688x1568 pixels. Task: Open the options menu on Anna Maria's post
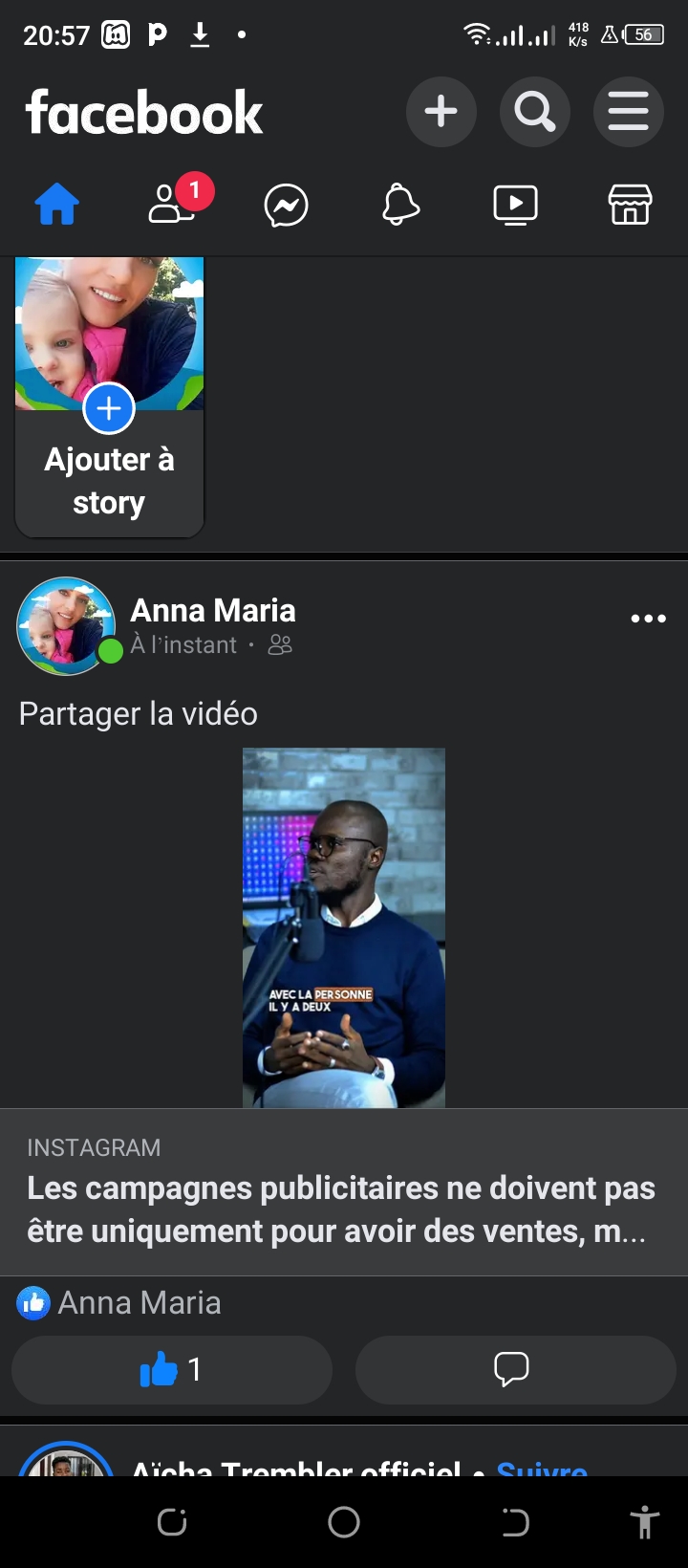point(648,619)
